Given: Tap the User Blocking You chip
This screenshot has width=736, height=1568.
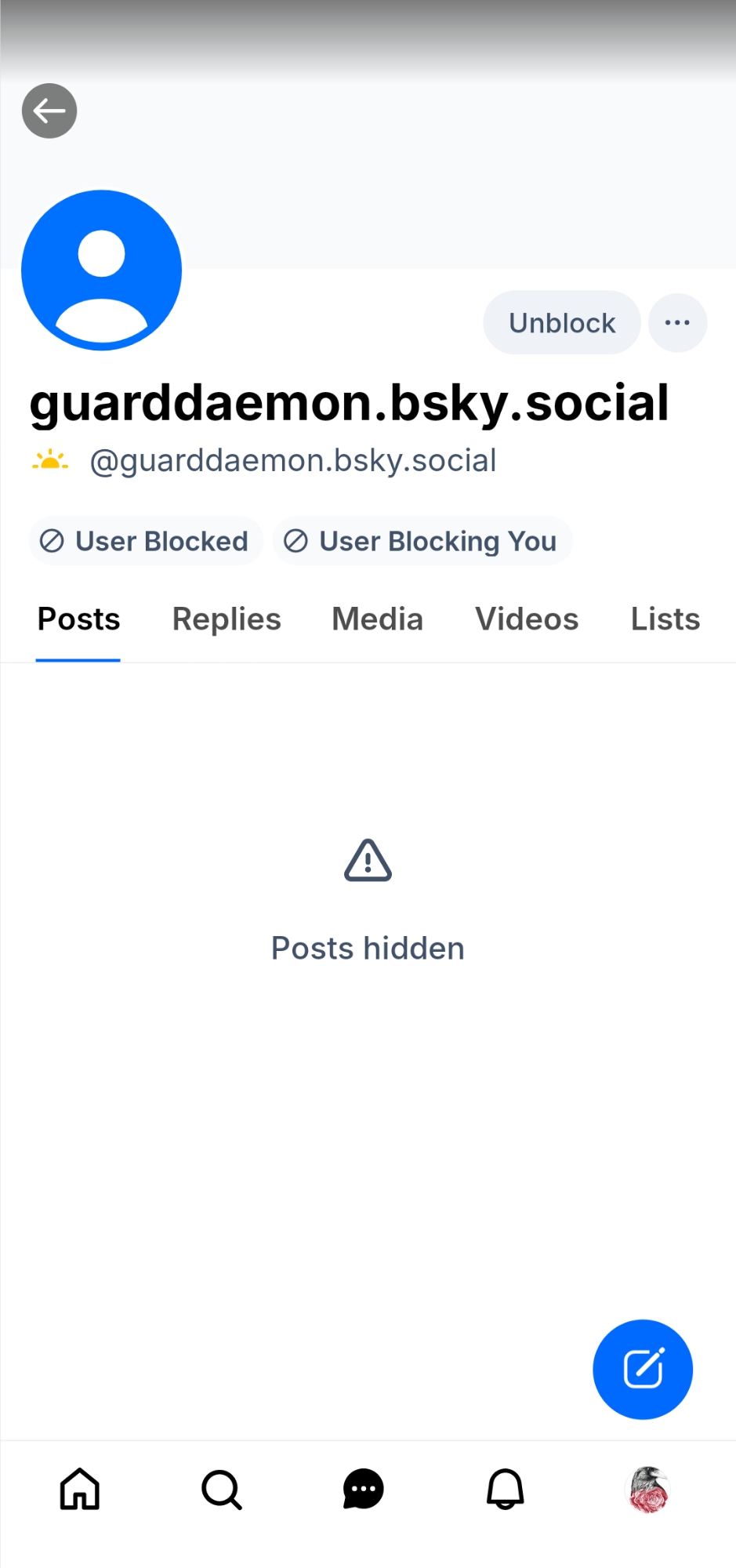Looking at the screenshot, I should (422, 541).
